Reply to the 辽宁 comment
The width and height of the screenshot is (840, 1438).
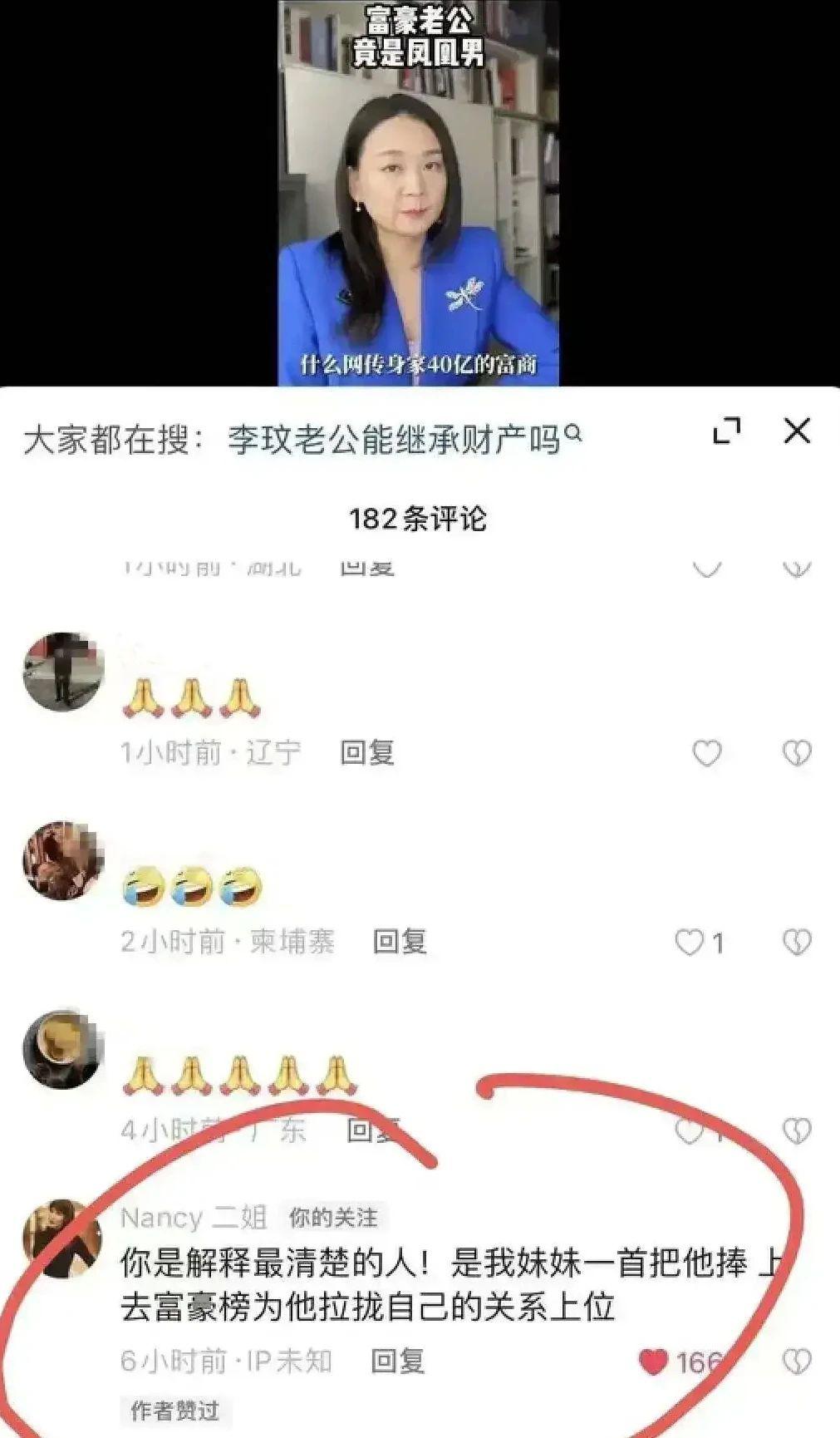click(x=366, y=753)
